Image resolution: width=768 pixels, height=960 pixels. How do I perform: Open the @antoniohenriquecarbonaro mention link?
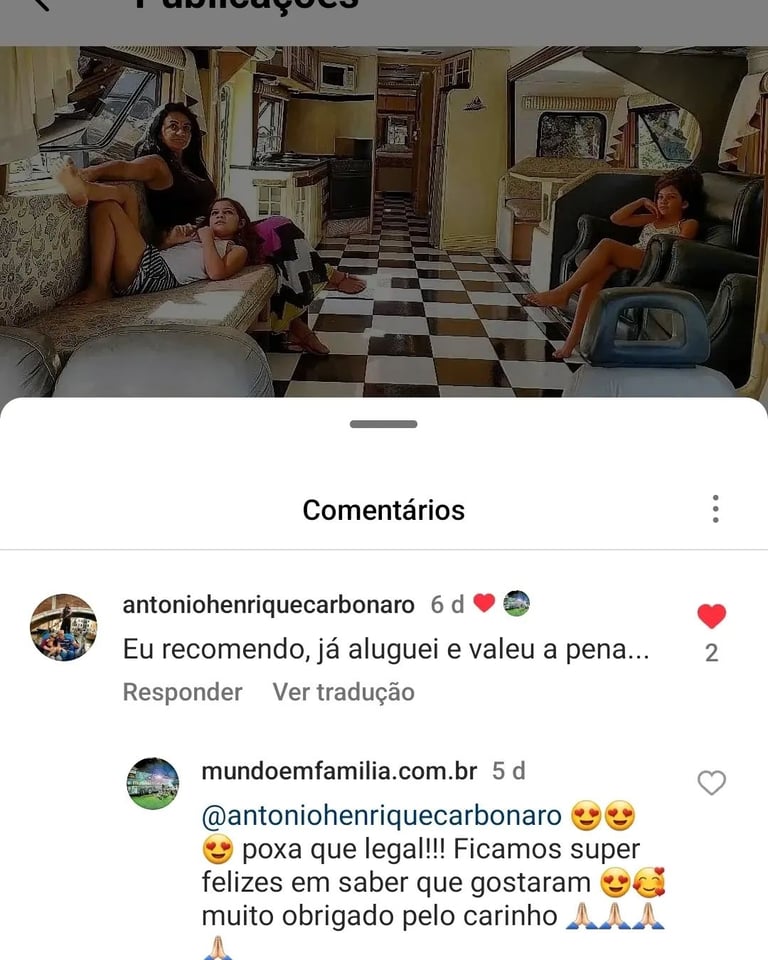381,816
